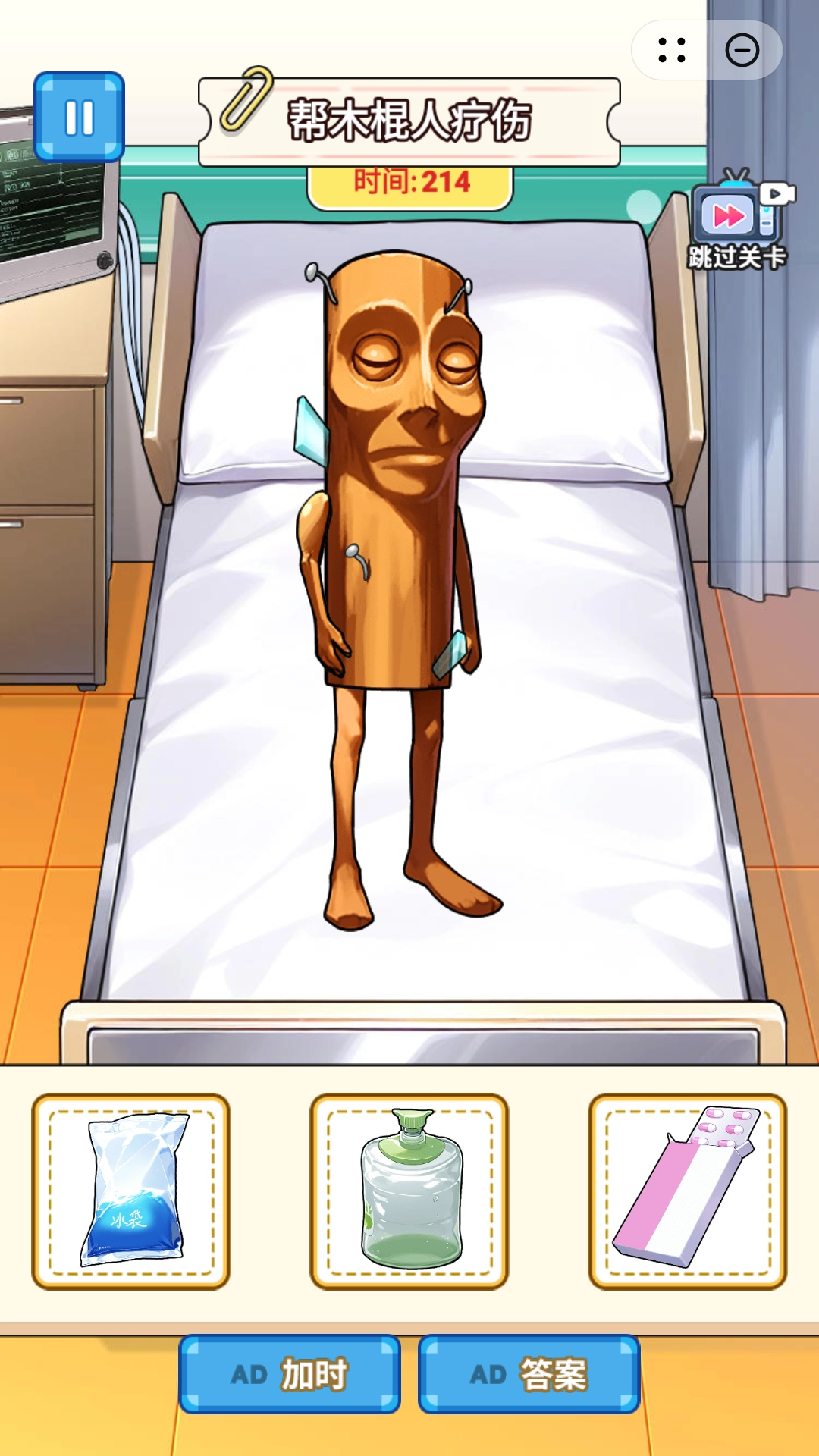Close the mini-program with the circle button
This screenshot has height=1456, width=819.
click(742, 50)
